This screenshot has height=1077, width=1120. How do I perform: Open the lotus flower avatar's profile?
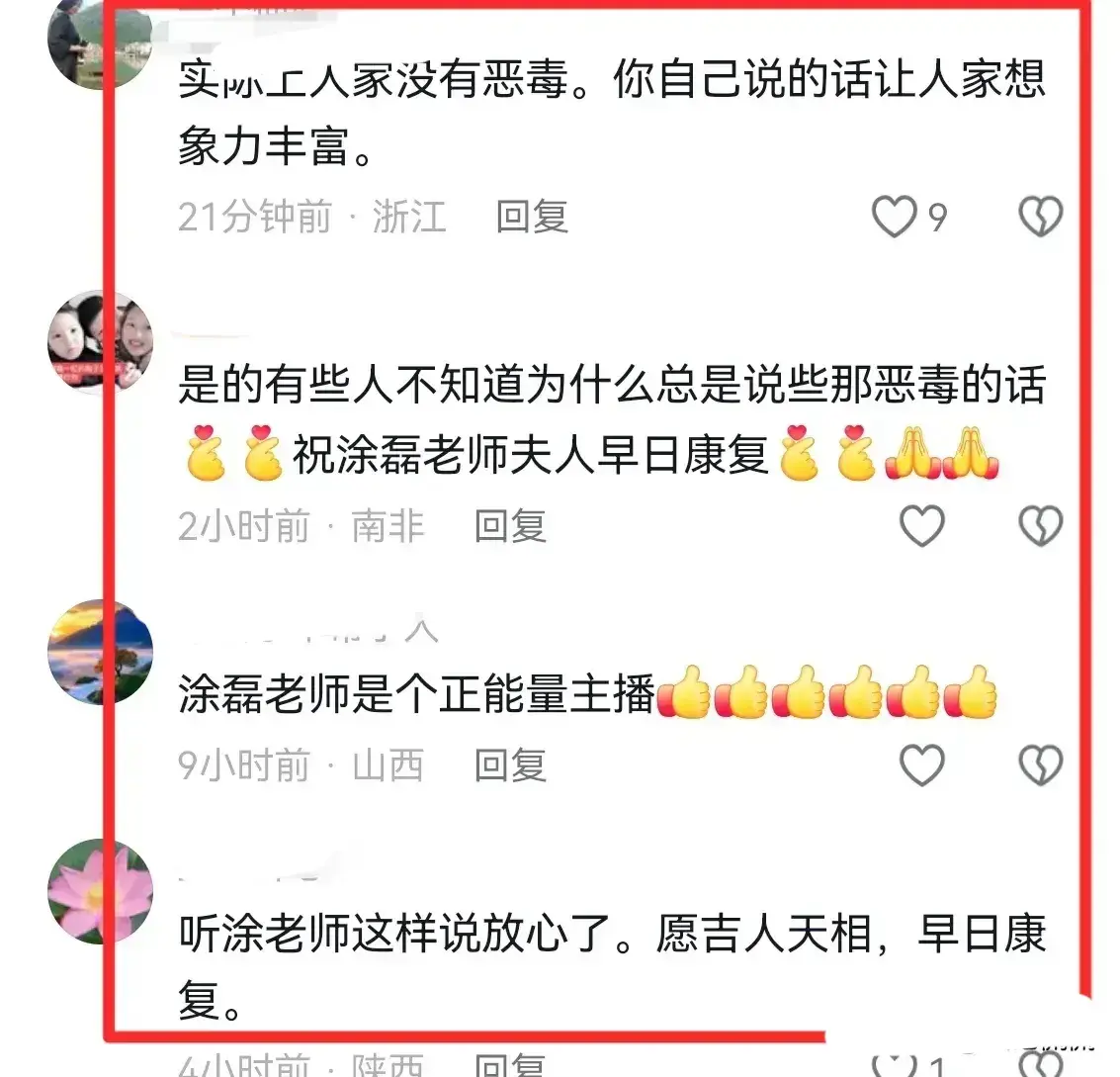coord(99,892)
